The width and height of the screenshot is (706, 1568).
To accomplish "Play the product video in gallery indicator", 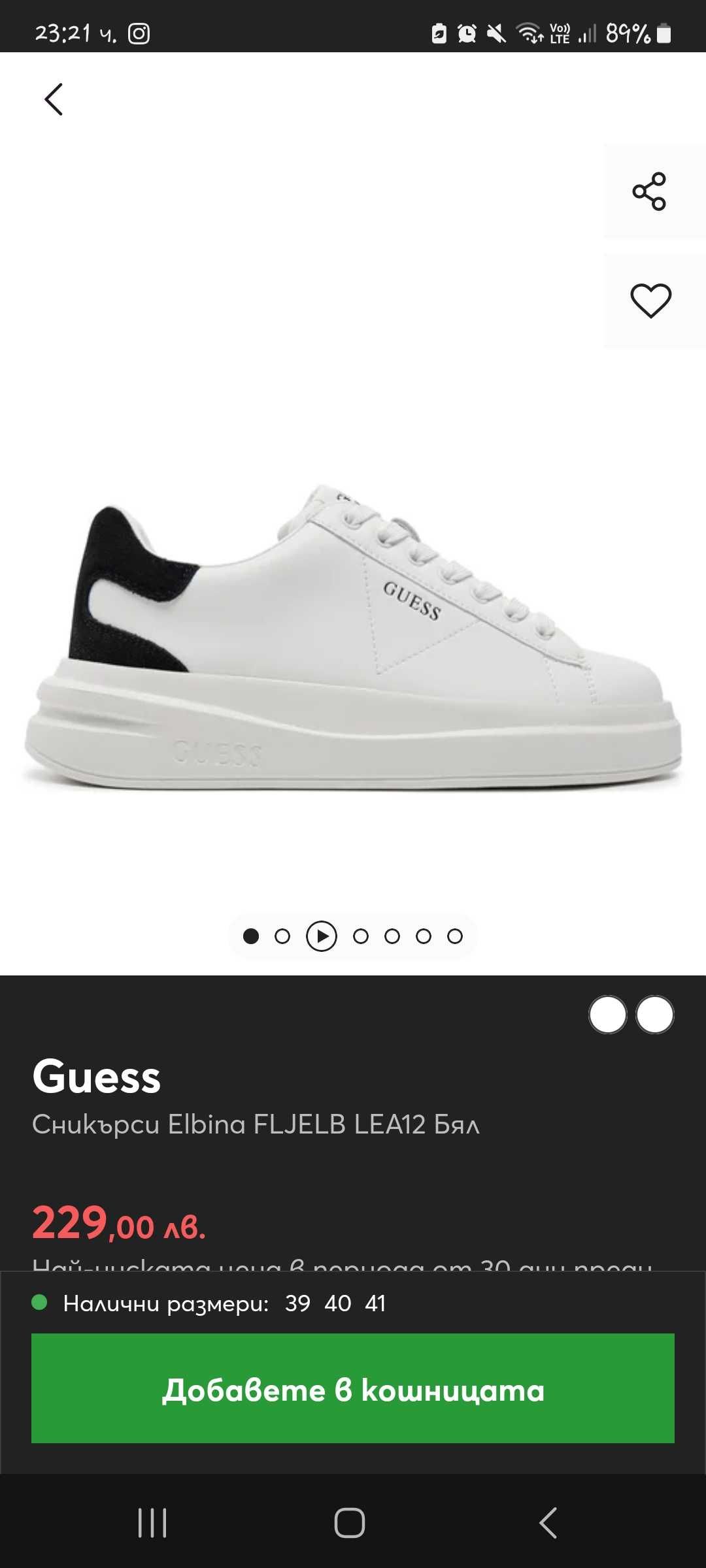I will click(x=322, y=936).
